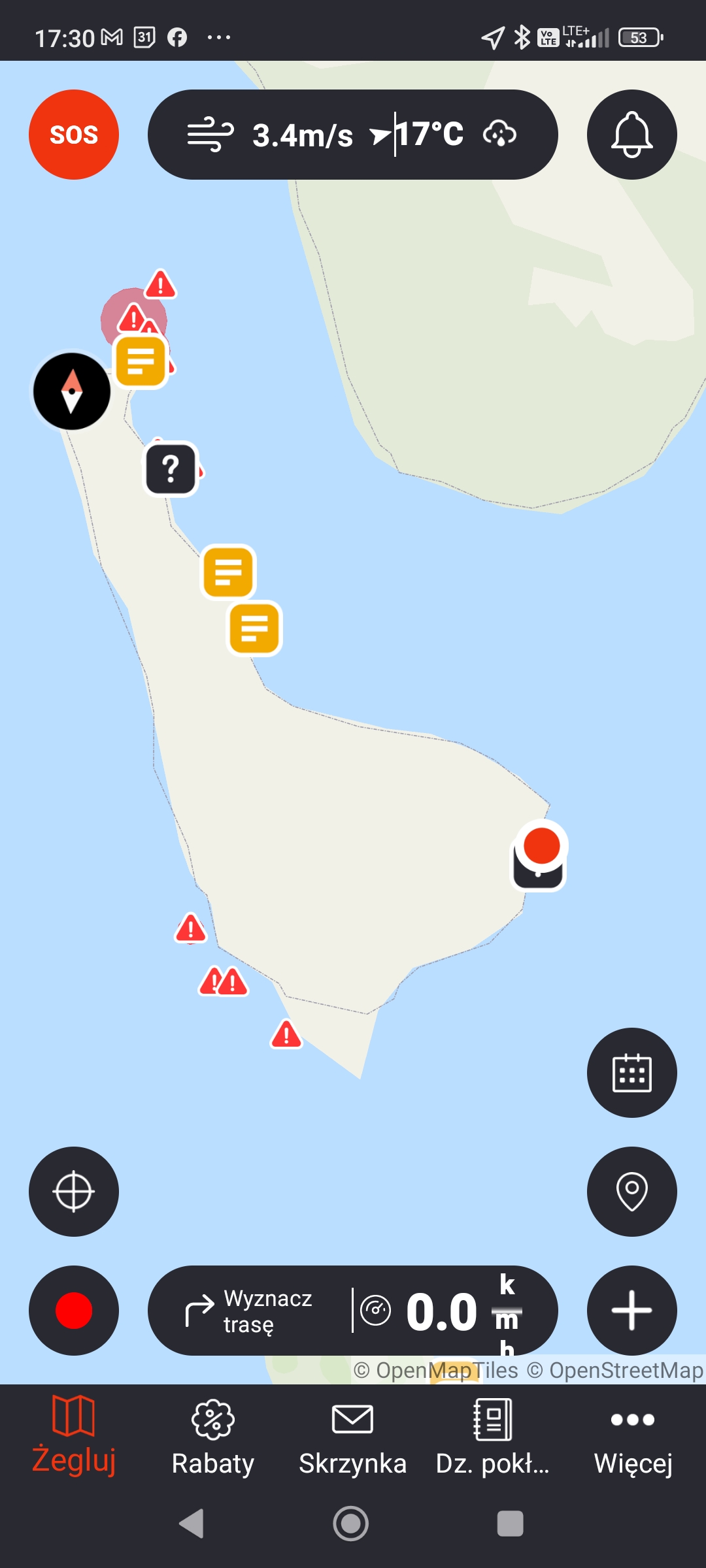Tap the plus add button
The image size is (706, 1568).
click(631, 1311)
